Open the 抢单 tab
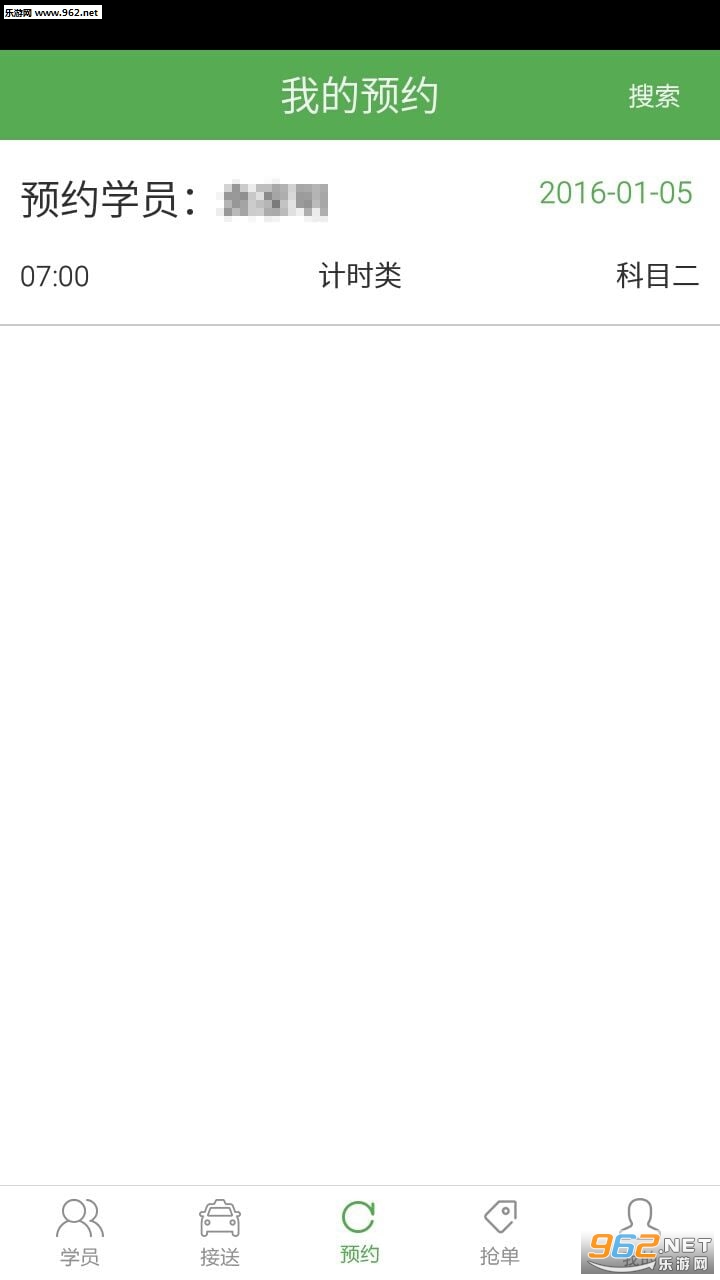Screen dimensions: 720x1280 pyautogui.click(x=499, y=1232)
